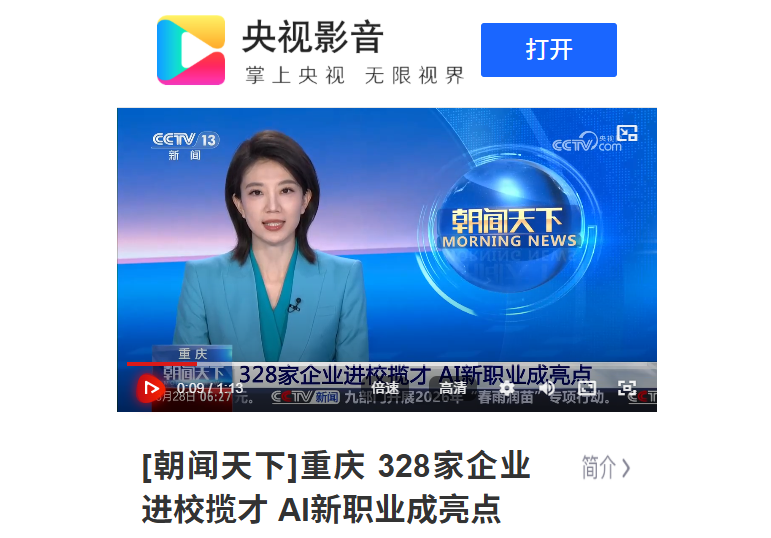Viewport: 771px width, 538px height.
Task: Open player settings gear
Action: tap(507, 388)
